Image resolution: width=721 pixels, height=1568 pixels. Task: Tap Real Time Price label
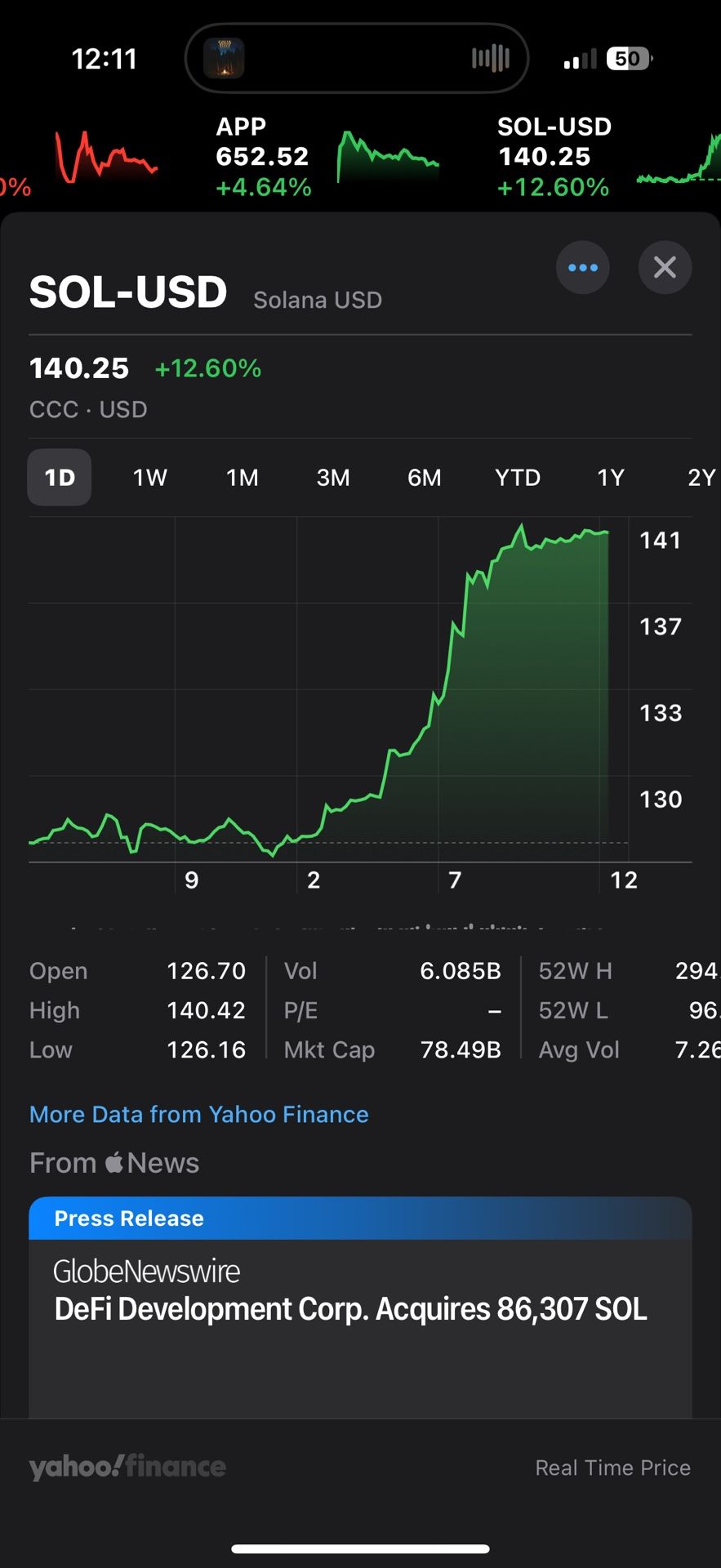pyautogui.click(x=612, y=1468)
